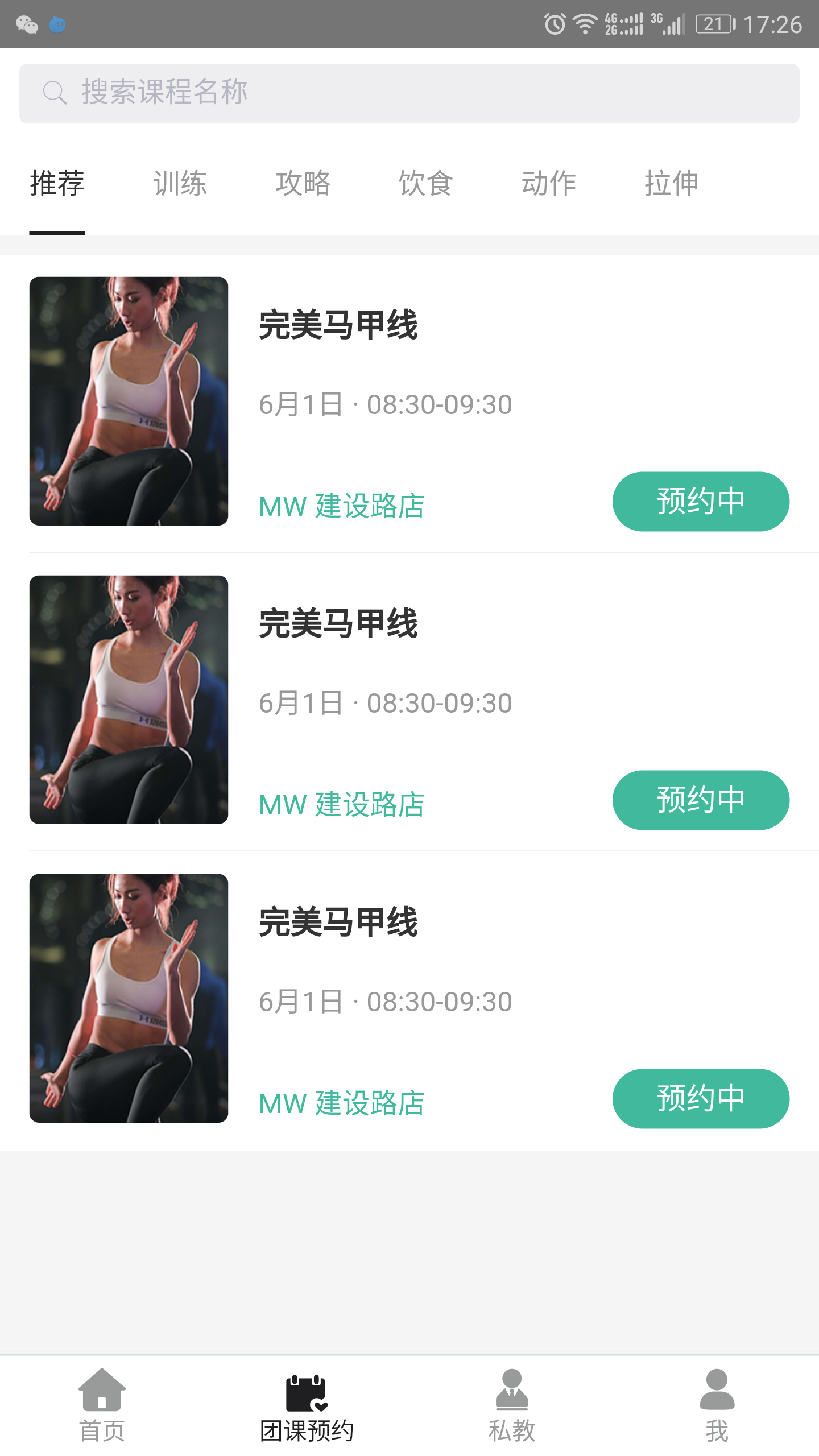Open the 私教 section

512,1405
